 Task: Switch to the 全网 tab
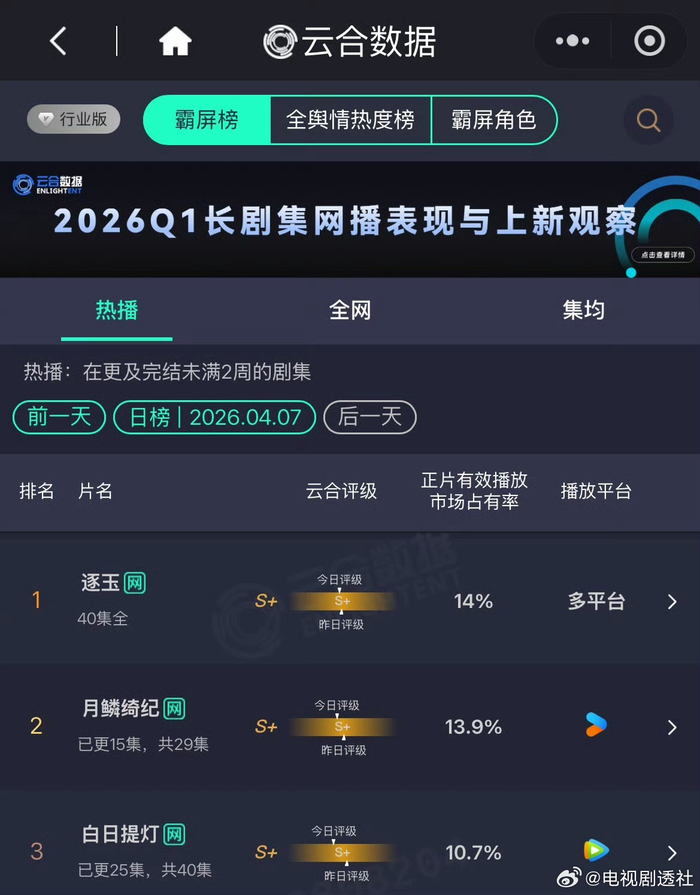click(x=350, y=310)
